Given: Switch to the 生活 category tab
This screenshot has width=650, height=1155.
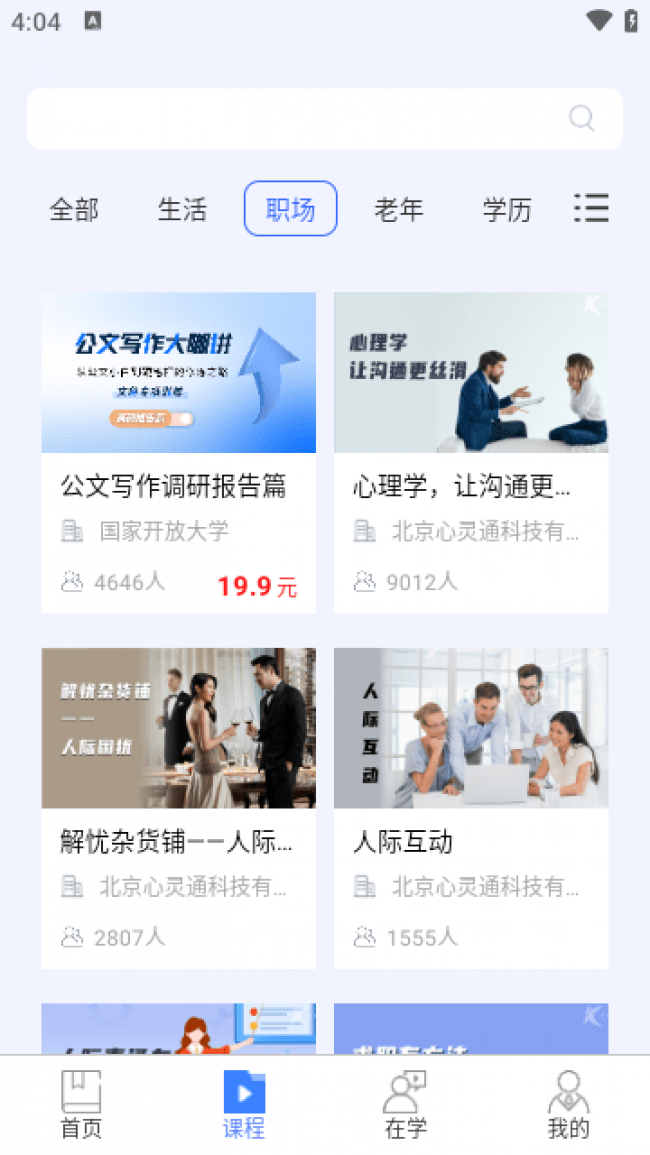Looking at the screenshot, I should 182,210.
